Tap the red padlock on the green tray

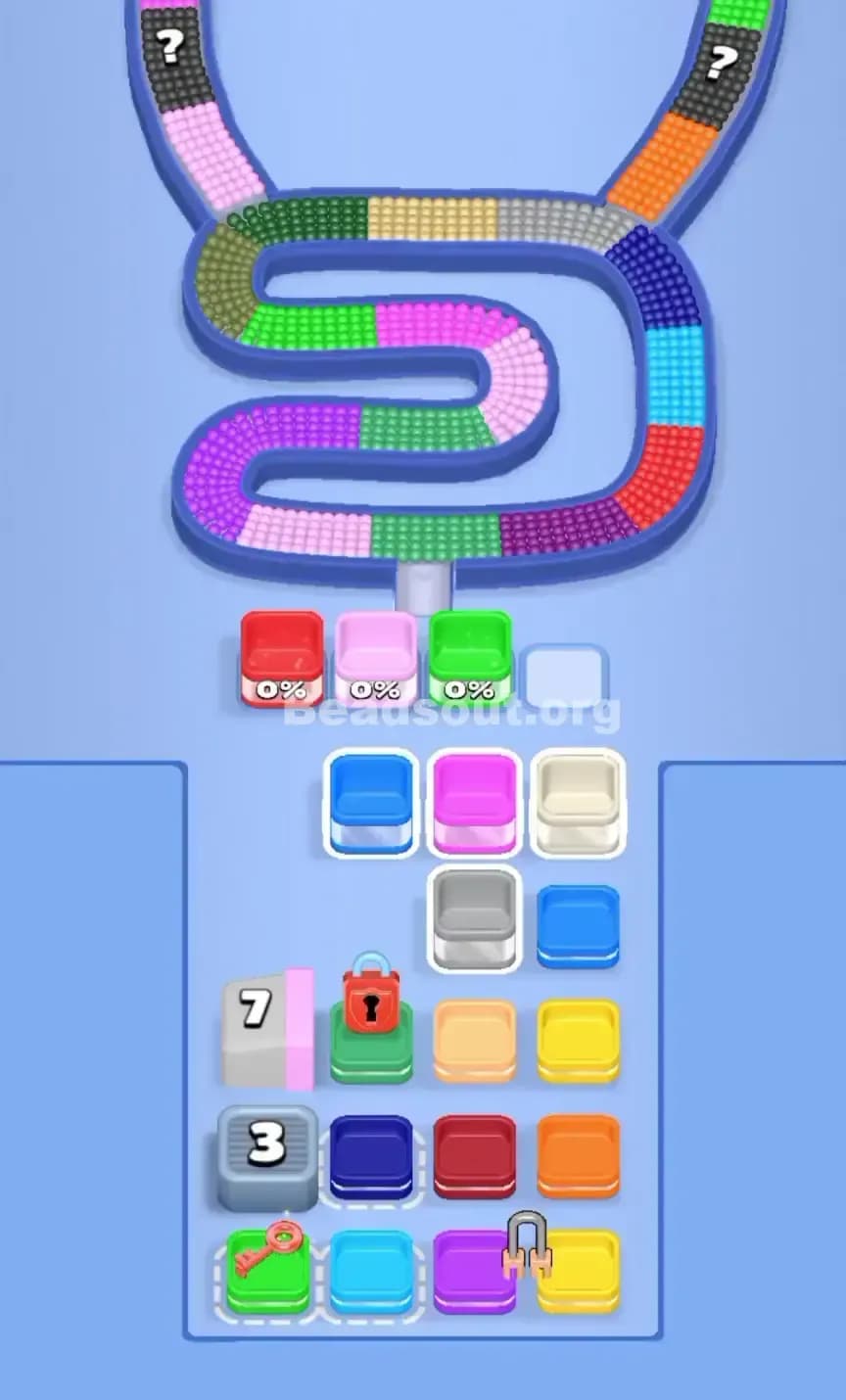click(370, 1003)
